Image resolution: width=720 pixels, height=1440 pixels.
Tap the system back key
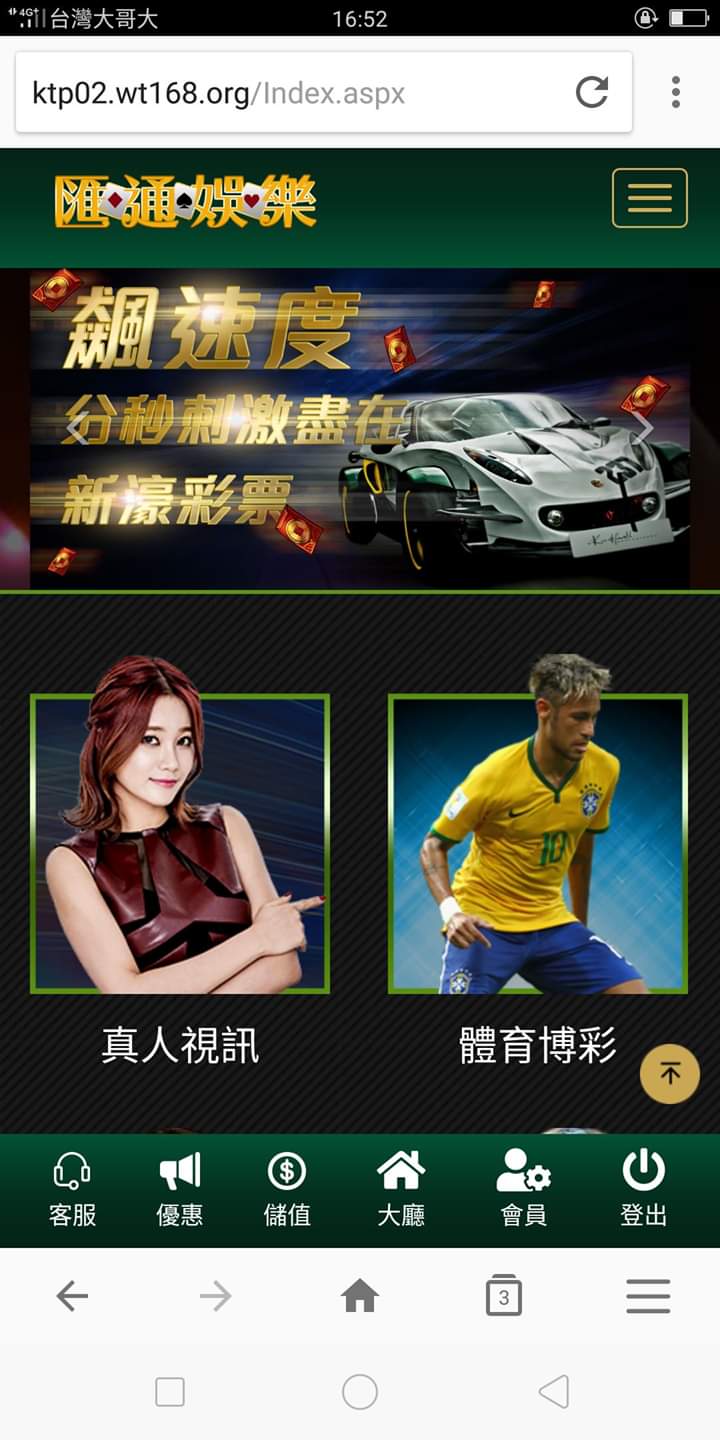pos(553,1391)
